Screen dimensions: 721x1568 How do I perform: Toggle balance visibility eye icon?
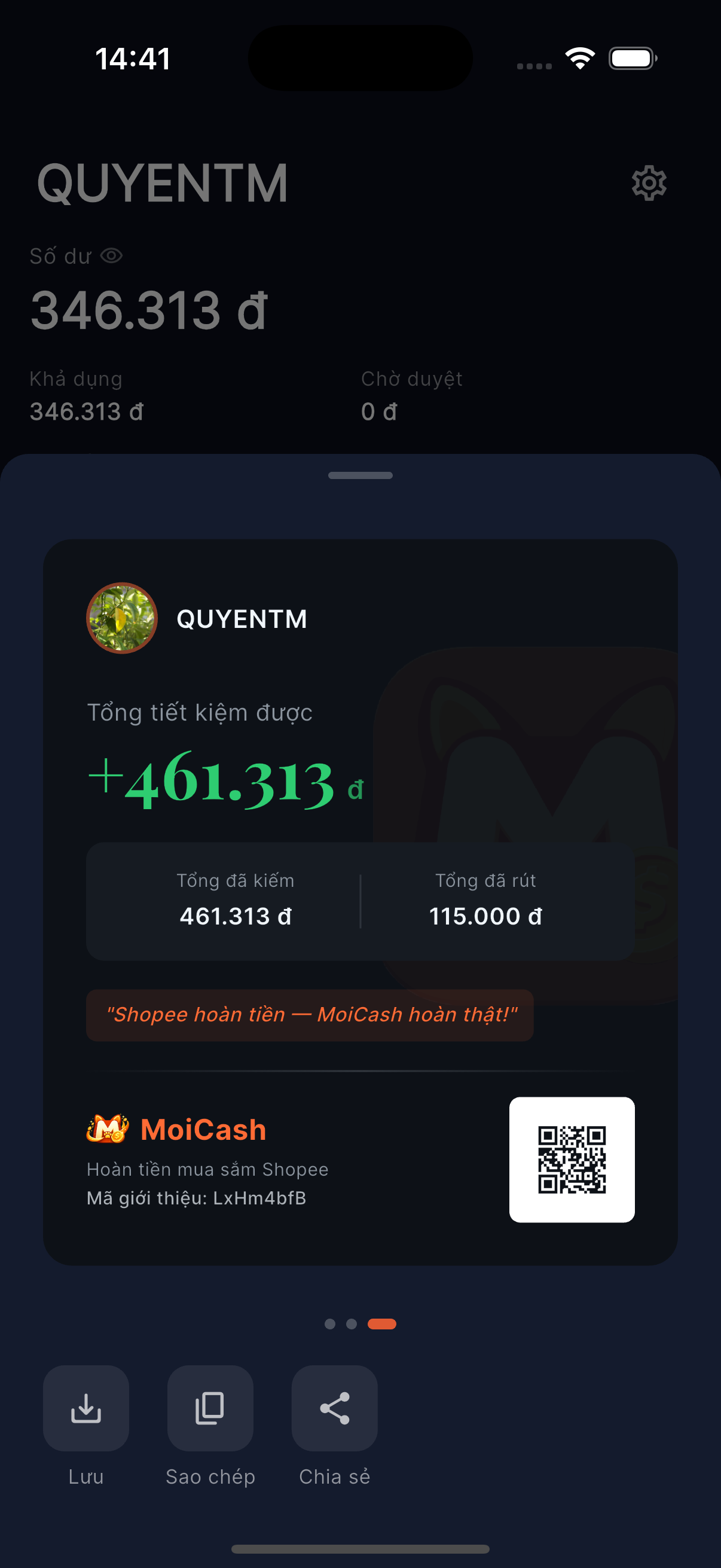coord(111,256)
